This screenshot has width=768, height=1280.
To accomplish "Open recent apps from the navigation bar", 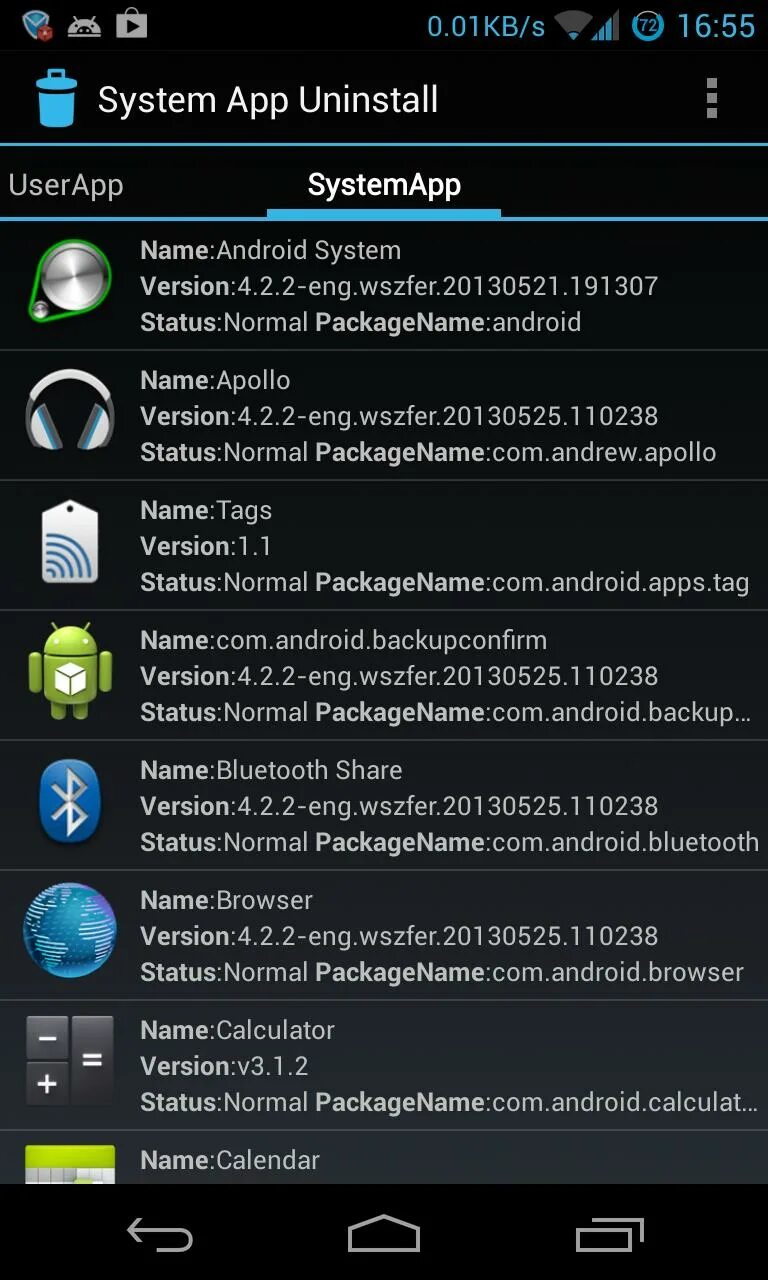I will click(609, 1236).
